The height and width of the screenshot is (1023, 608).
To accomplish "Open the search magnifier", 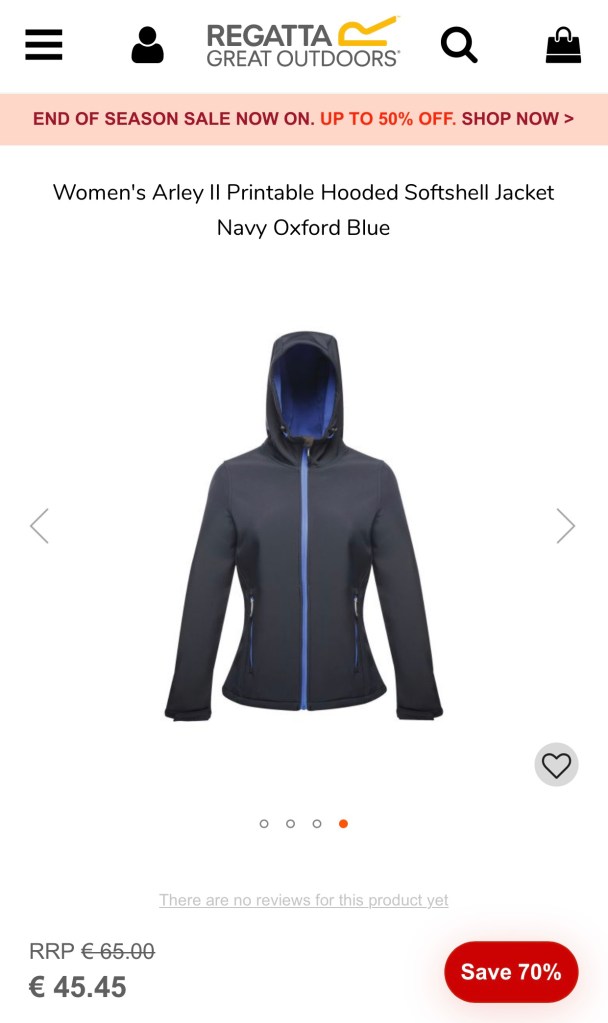I will [459, 45].
